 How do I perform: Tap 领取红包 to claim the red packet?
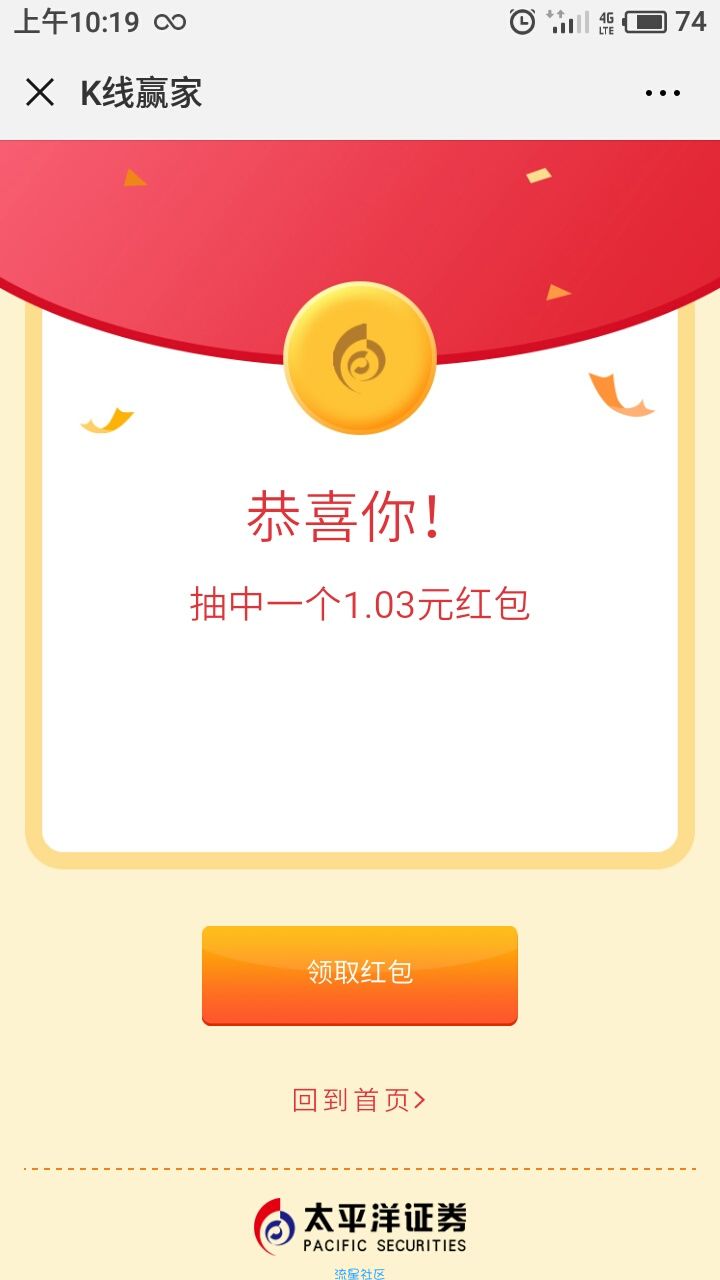point(360,974)
